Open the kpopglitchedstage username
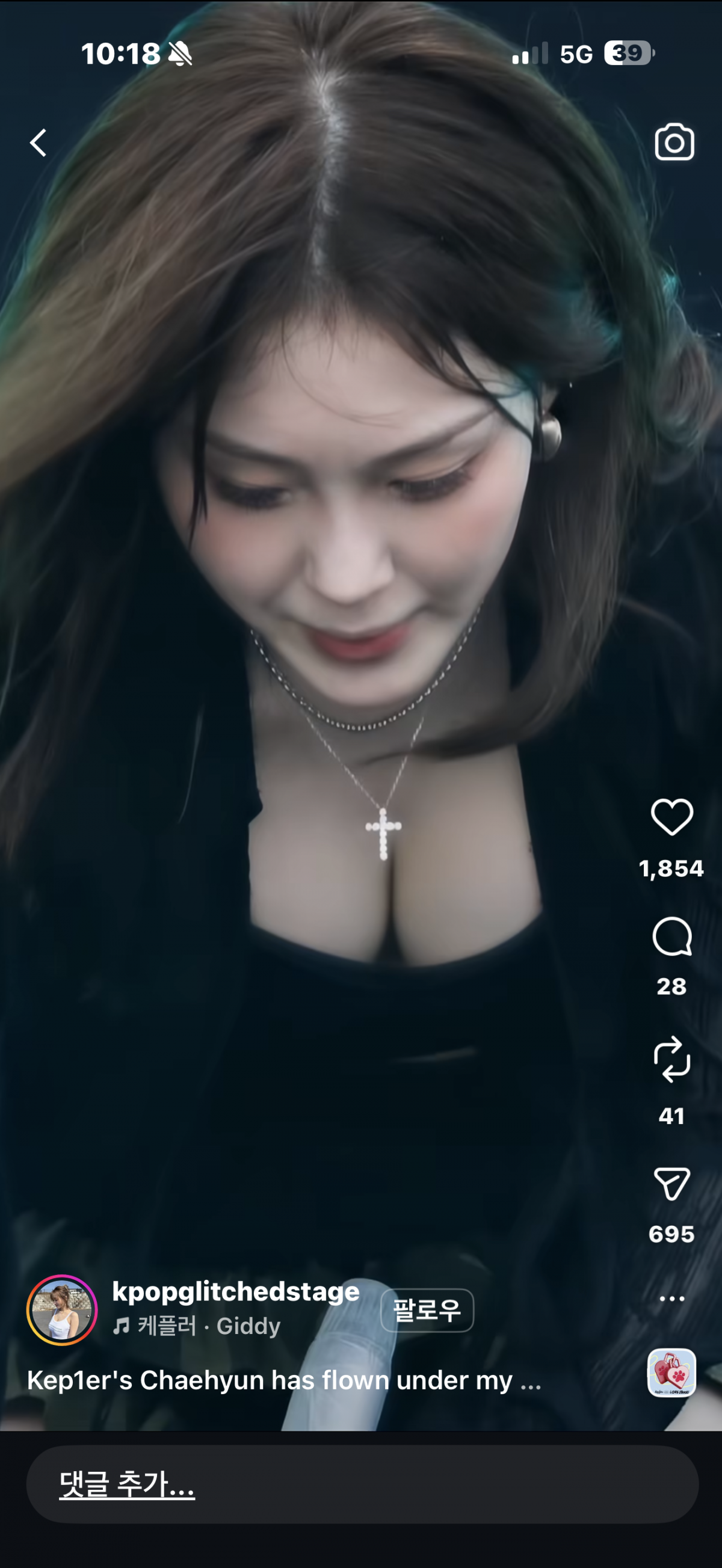The height and width of the screenshot is (1568, 722). click(x=236, y=1292)
